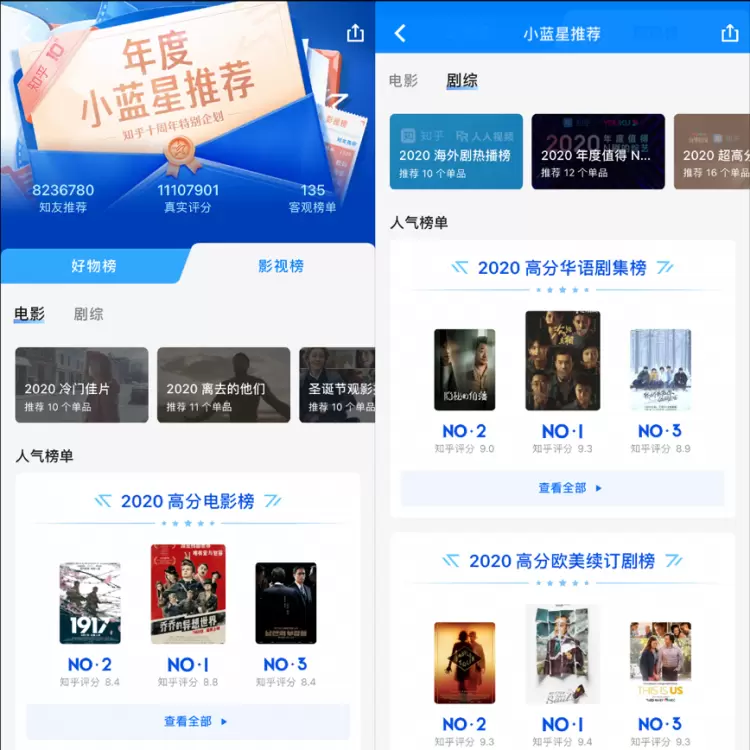Go back using the header arrow
The width and height of the screenshot is (750, 750).
[x=400, y=33]
